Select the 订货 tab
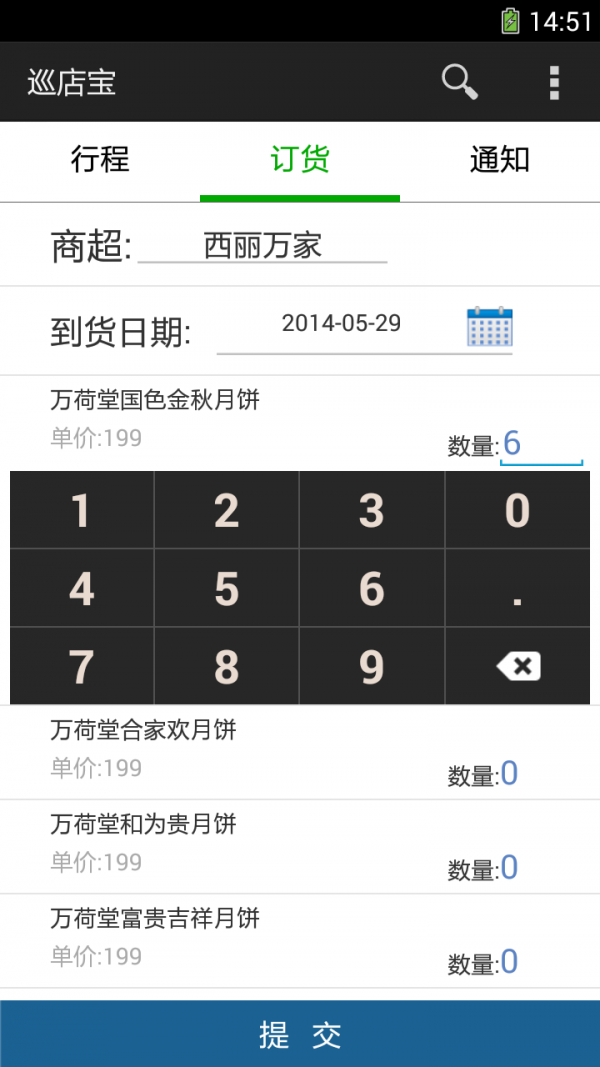The width and height of the screenshot is (600, 1067). tap(300, 160)
